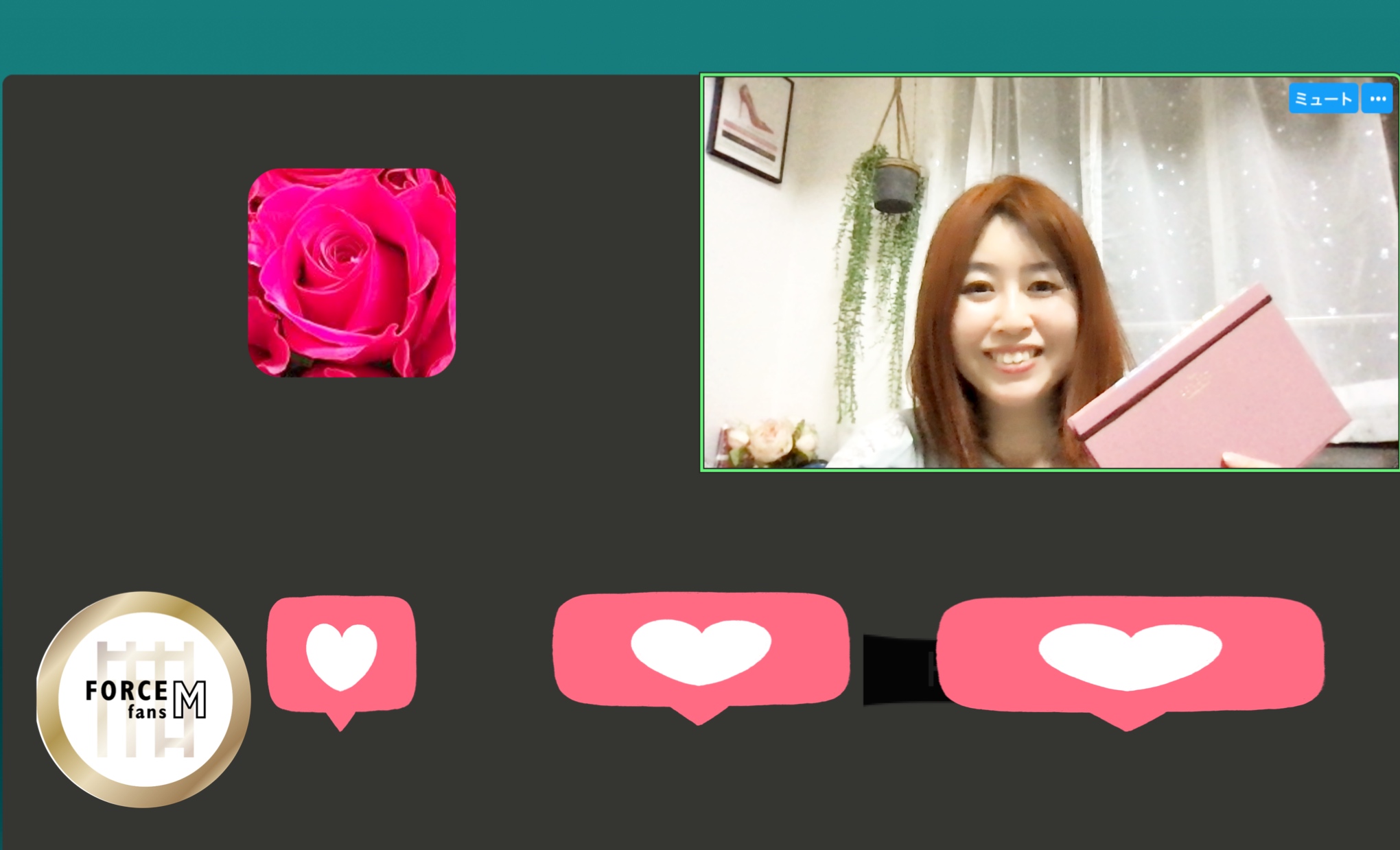The width and height of the screenshot is (1400, 850).
Task: Select the participant tile with the rose picture
Action: [351, 272]
